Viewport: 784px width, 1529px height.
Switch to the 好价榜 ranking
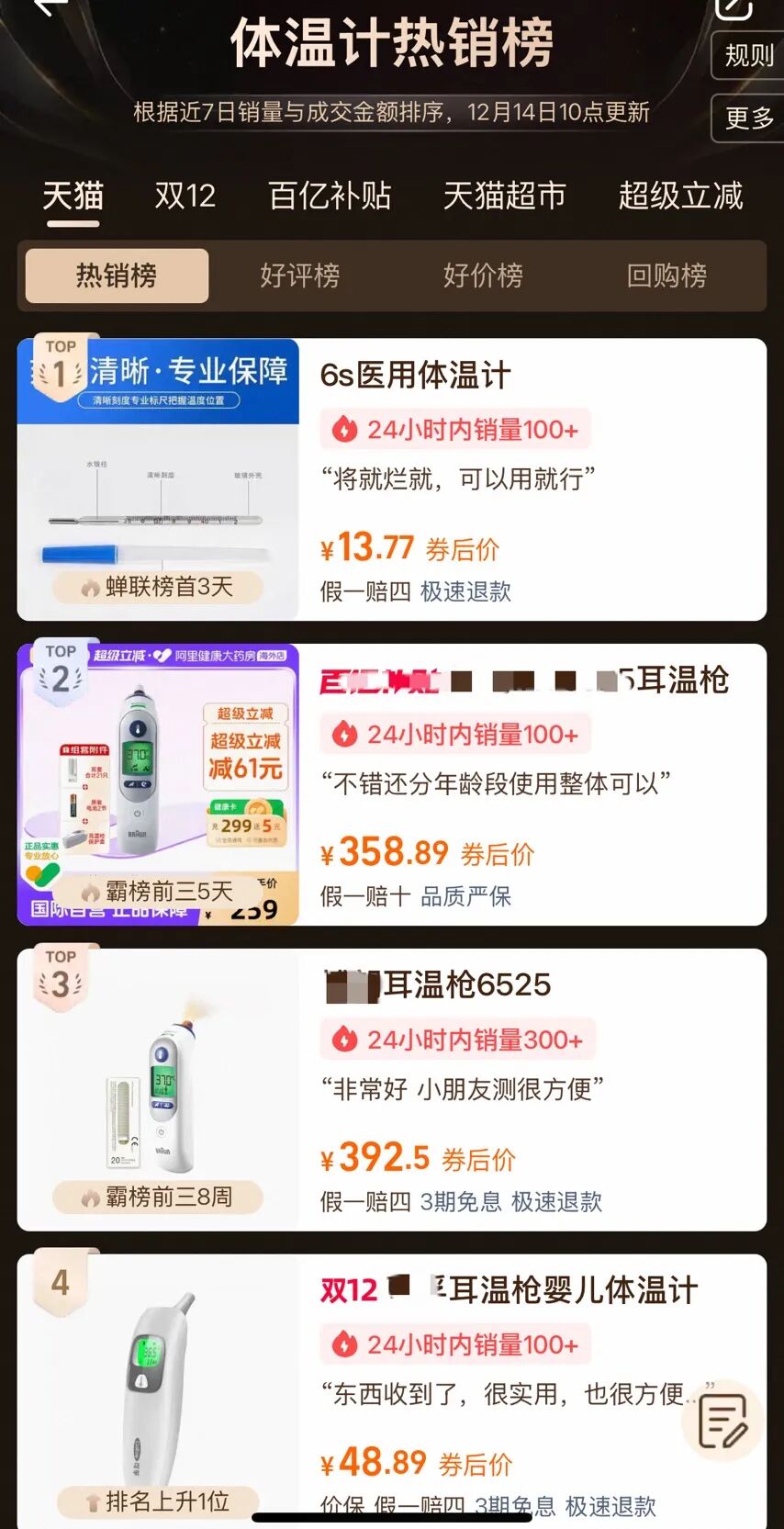tap(484, 275)
